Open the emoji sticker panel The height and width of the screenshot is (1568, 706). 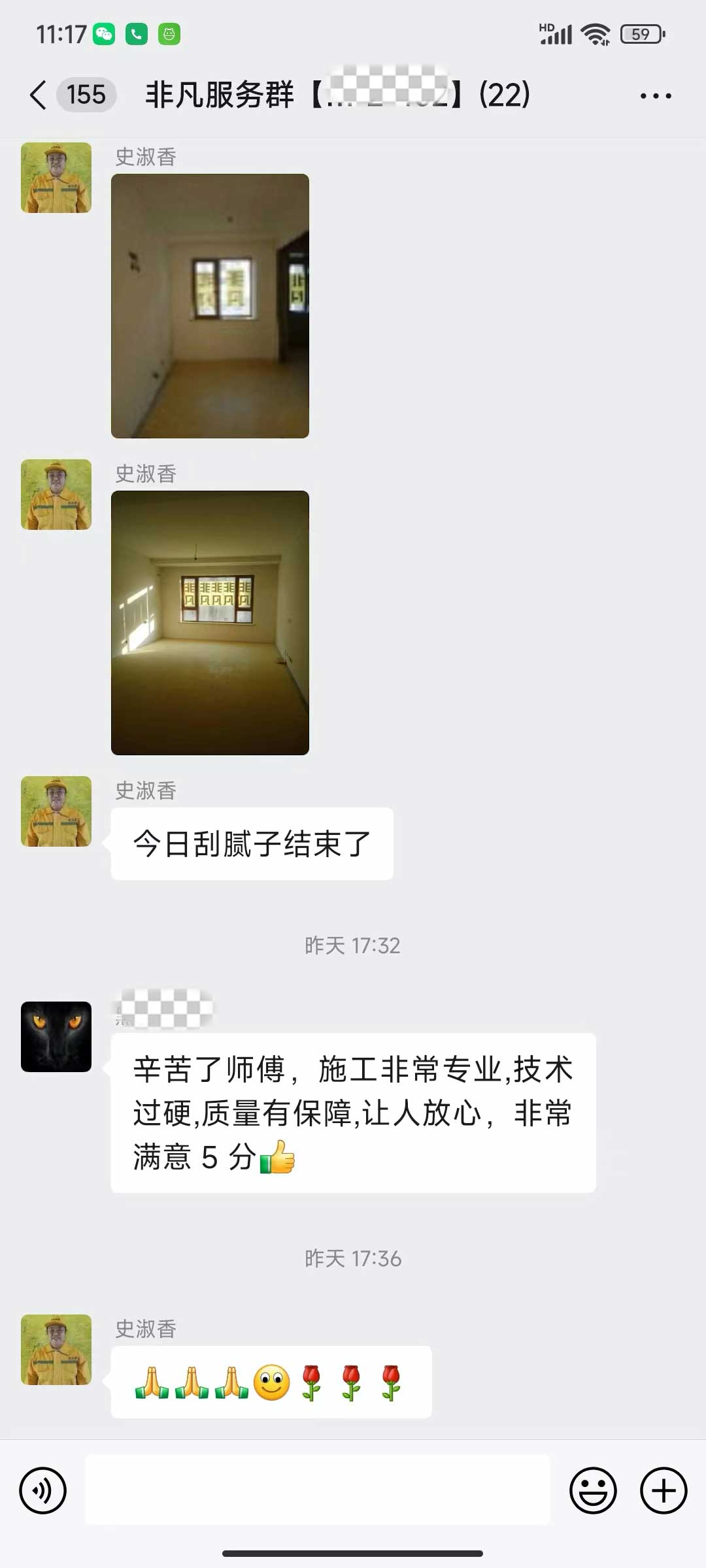[593, 1490]
